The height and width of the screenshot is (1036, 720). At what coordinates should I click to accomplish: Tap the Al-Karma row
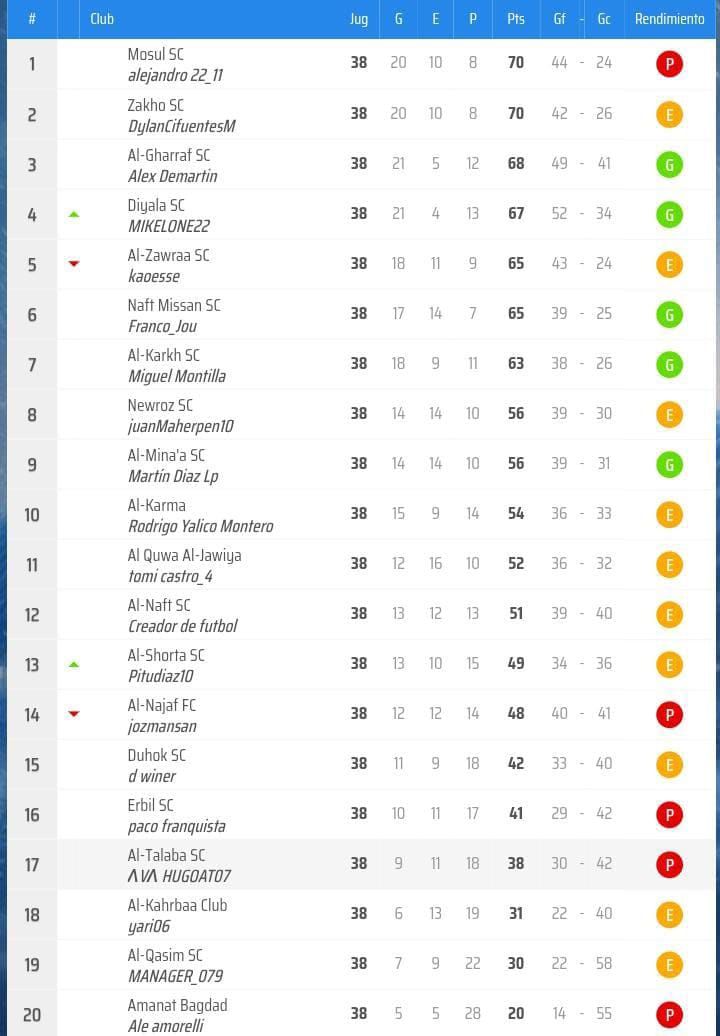[157, 505]
